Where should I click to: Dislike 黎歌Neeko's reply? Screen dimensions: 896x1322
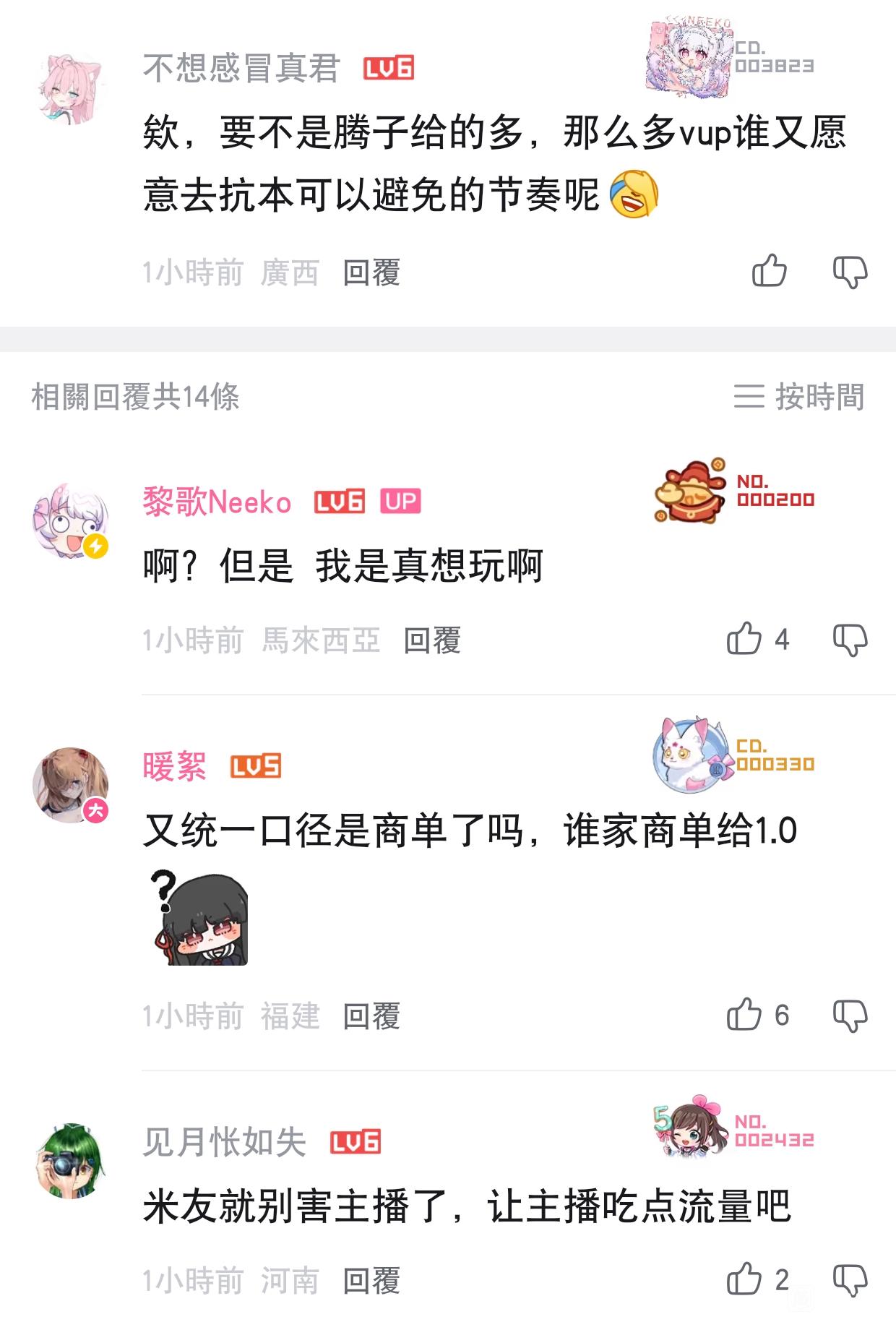point(850,640)
